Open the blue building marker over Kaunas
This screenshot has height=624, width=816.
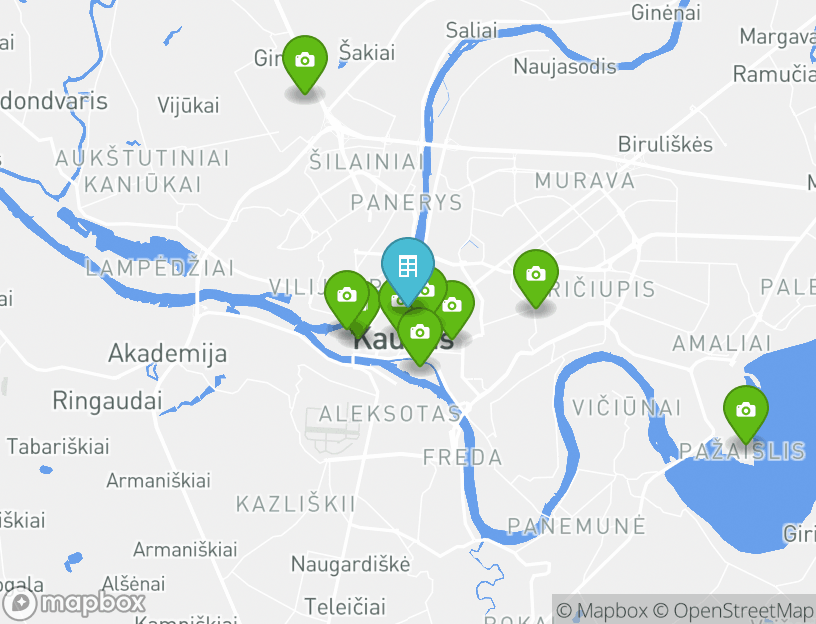click(x=407, y=265)
